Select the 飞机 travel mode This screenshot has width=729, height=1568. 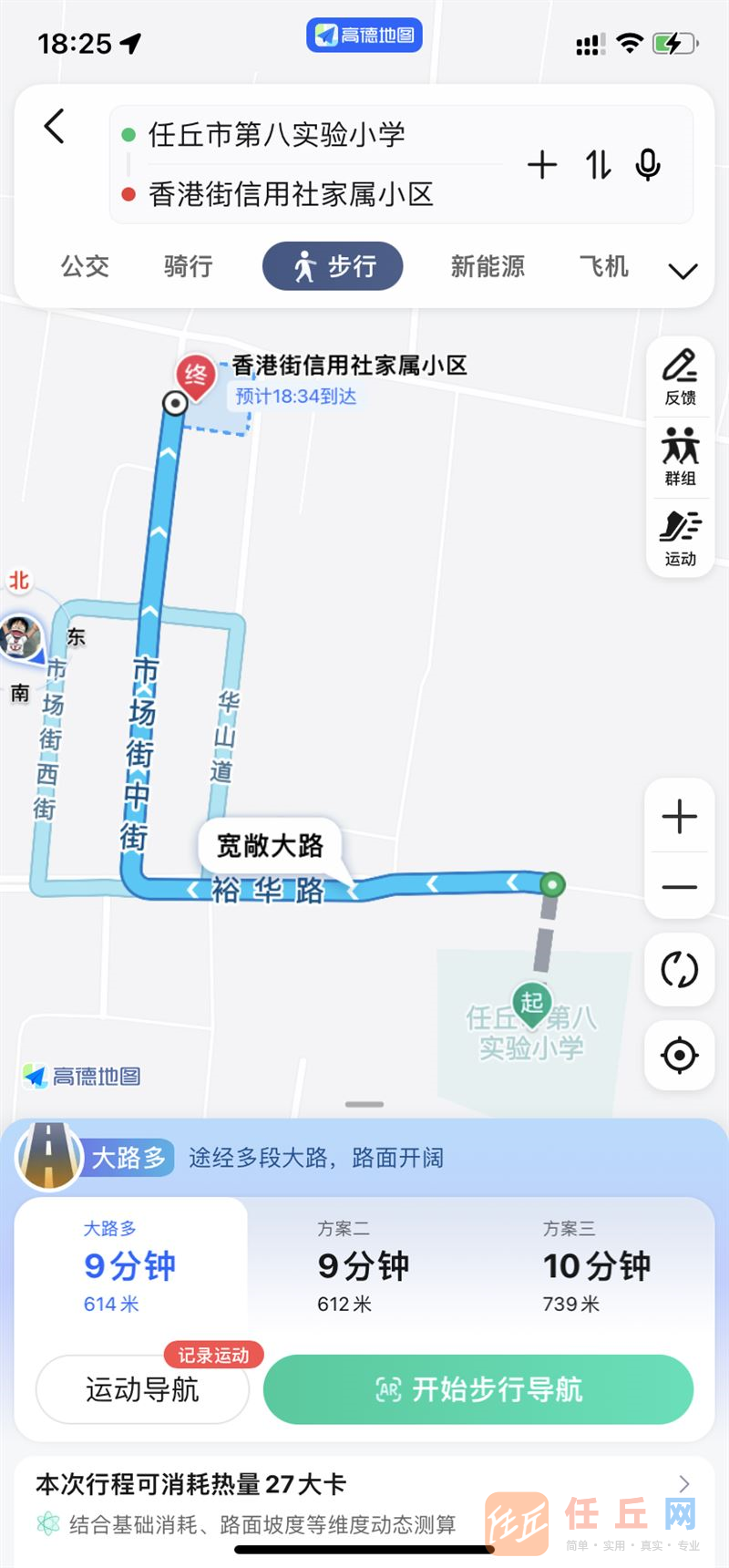coord(603,266)
